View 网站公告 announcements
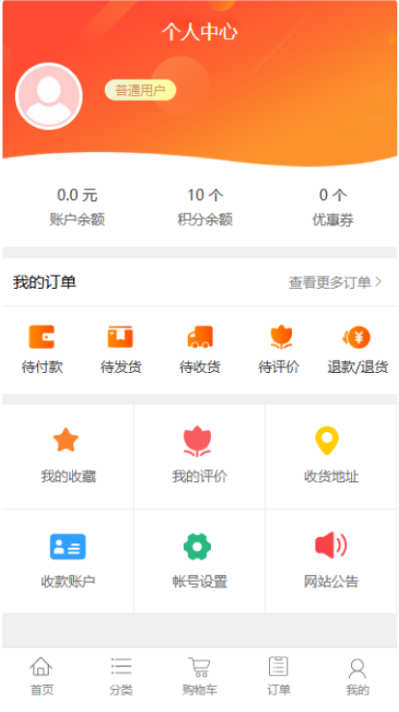The height and width of the screenshot is (712, 399). (x=331, y=561)
